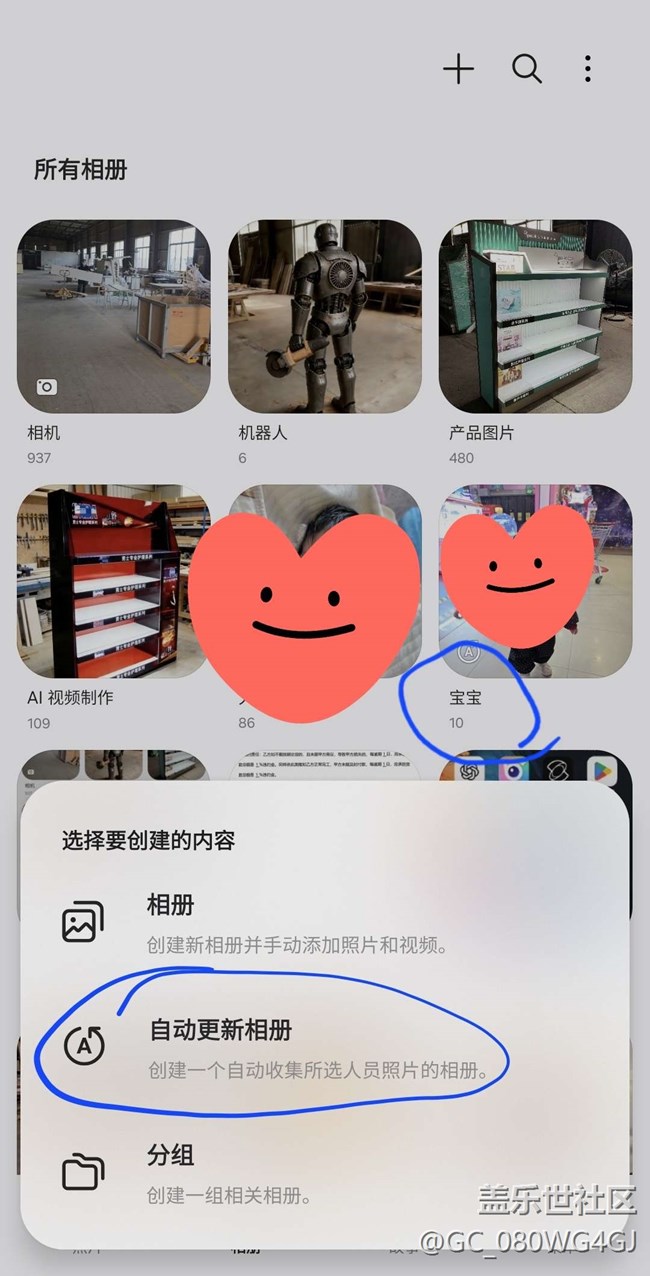Open the AI 视频制作 album
The width and height of the screenshot is (650, 1276).
[114, 581]
